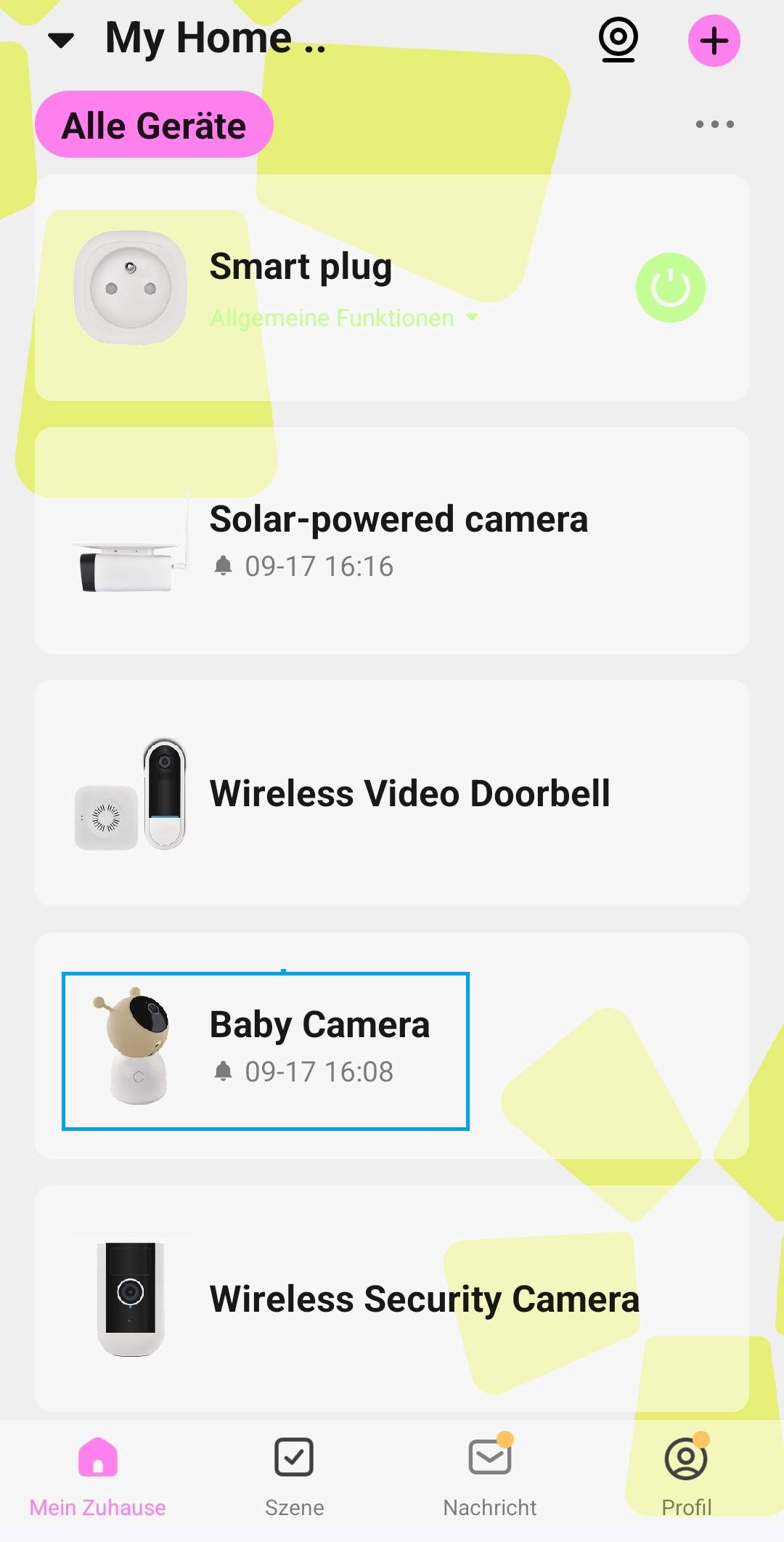Toggle the Smart plug power button
The image size is (784, 1542).
pyautogui.click(x=670, y=288)
